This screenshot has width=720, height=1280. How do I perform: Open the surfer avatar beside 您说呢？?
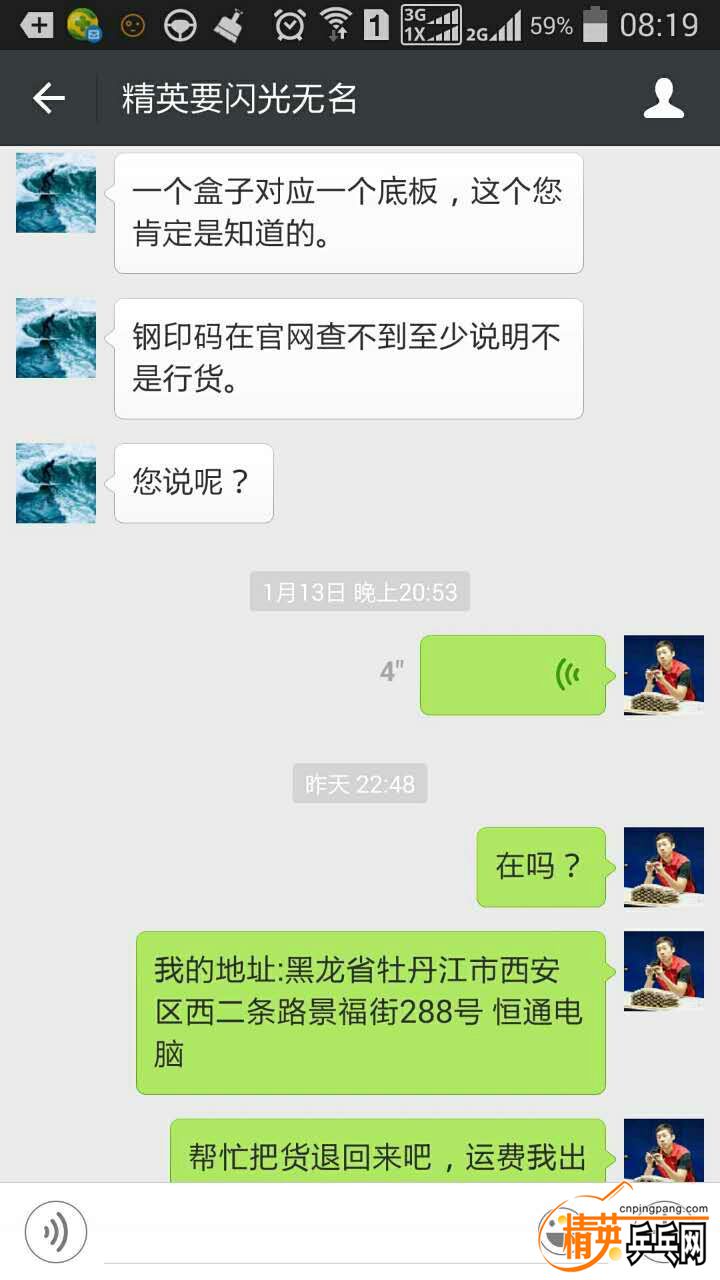56,483
